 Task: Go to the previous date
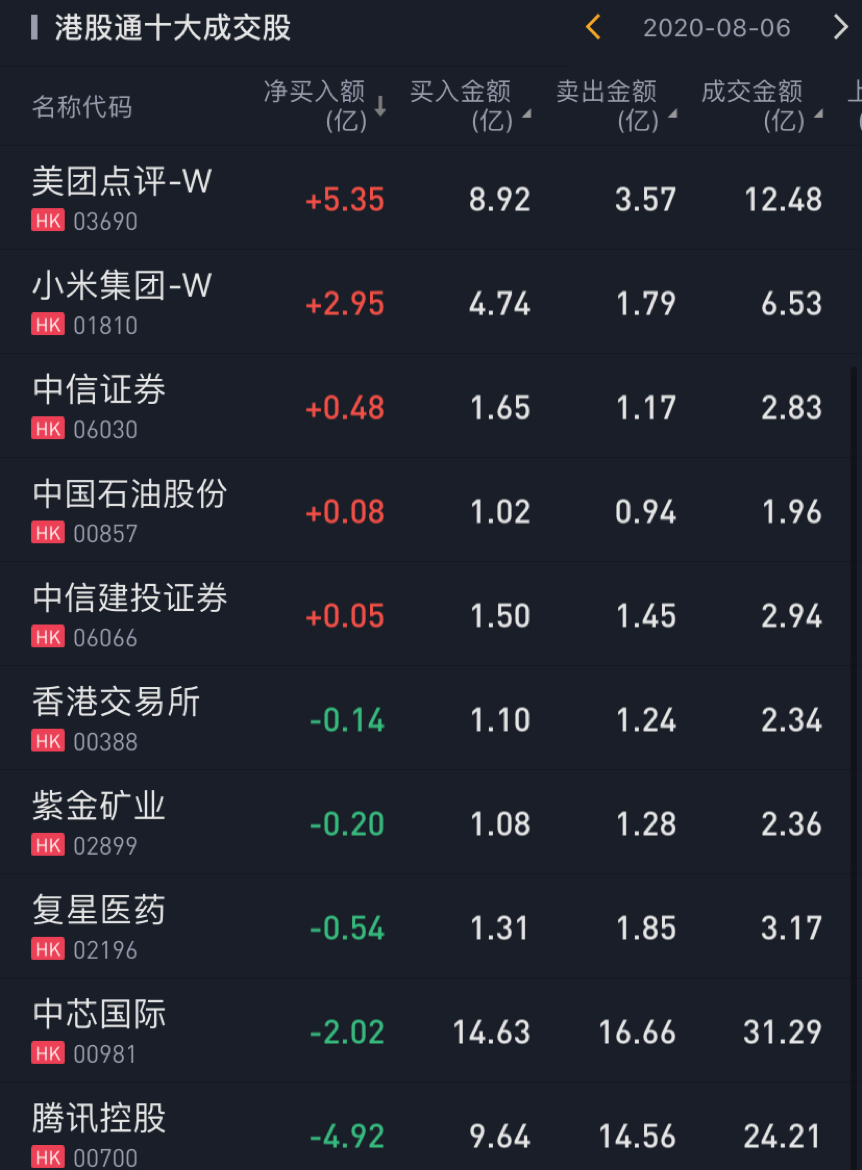click(x=593, y=28)
